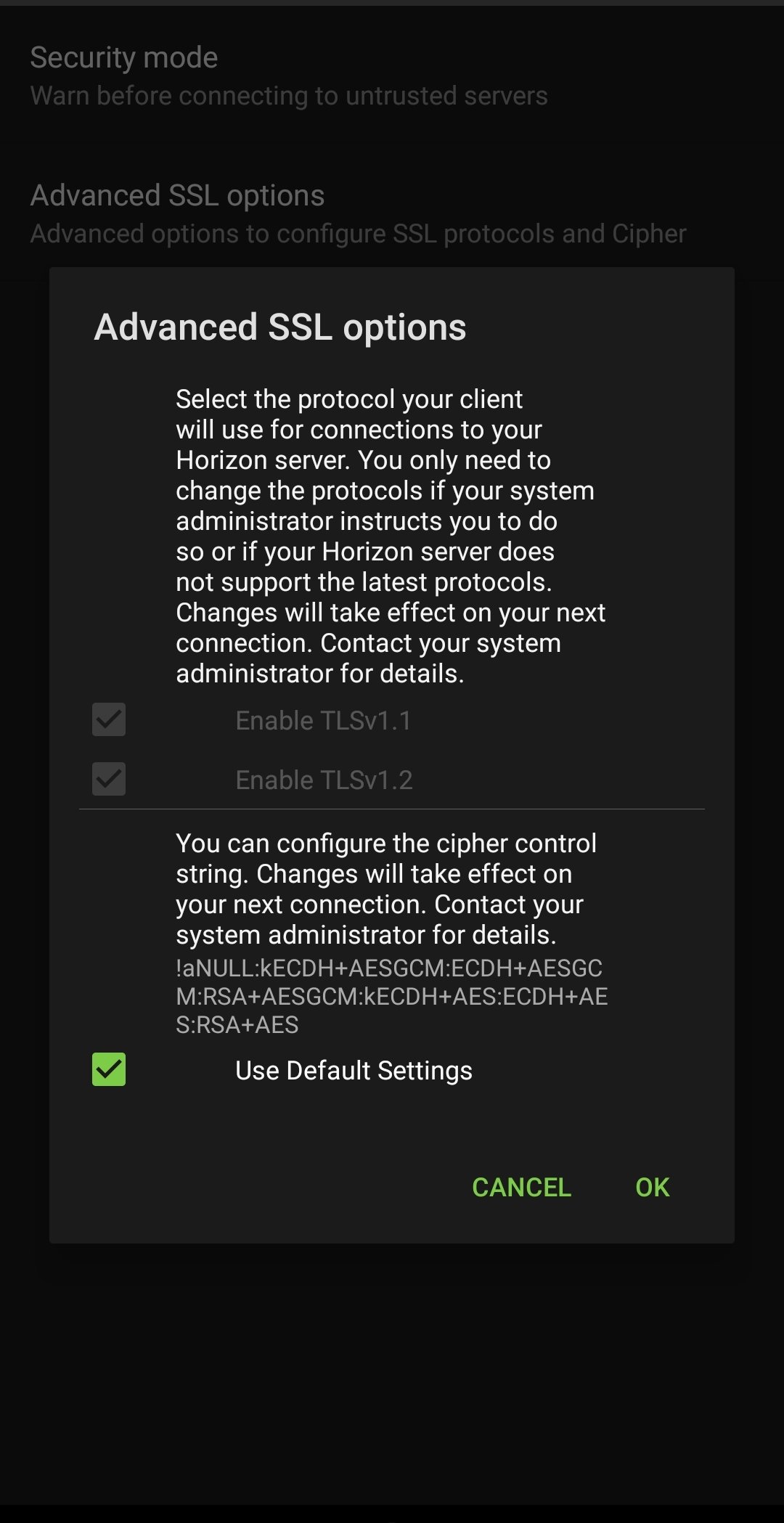The height and width of the screenshot is (1523, 784).
Task: Edit the cipher control string field
Action: tap(392, 996)
